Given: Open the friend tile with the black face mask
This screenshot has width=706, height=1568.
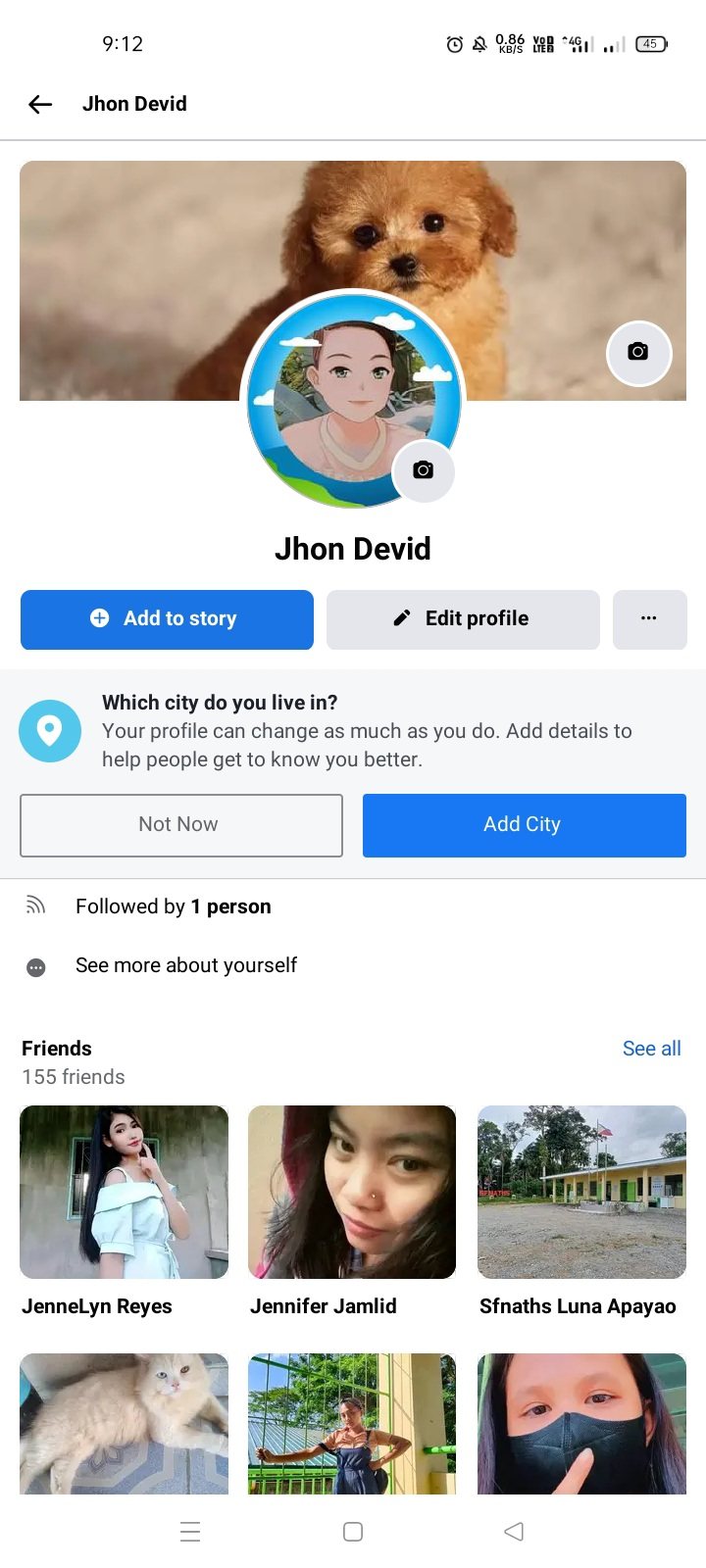Looking at the screenshot, I should point(581,1423).
